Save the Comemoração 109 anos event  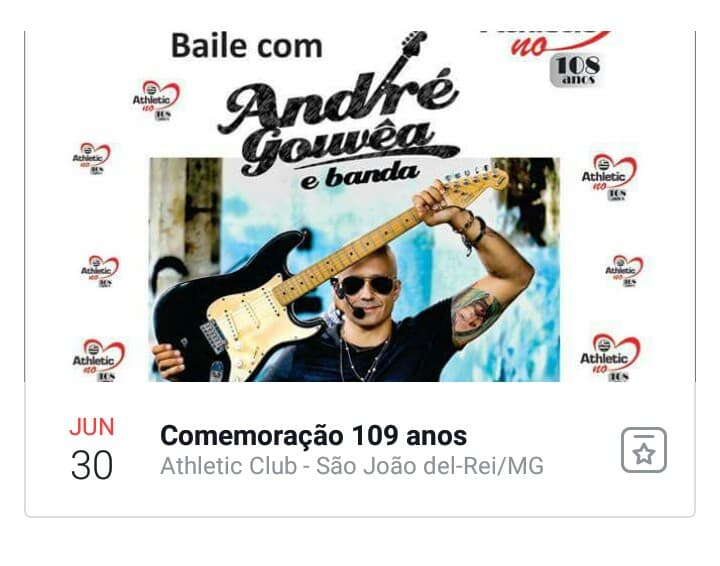[643, 451]
